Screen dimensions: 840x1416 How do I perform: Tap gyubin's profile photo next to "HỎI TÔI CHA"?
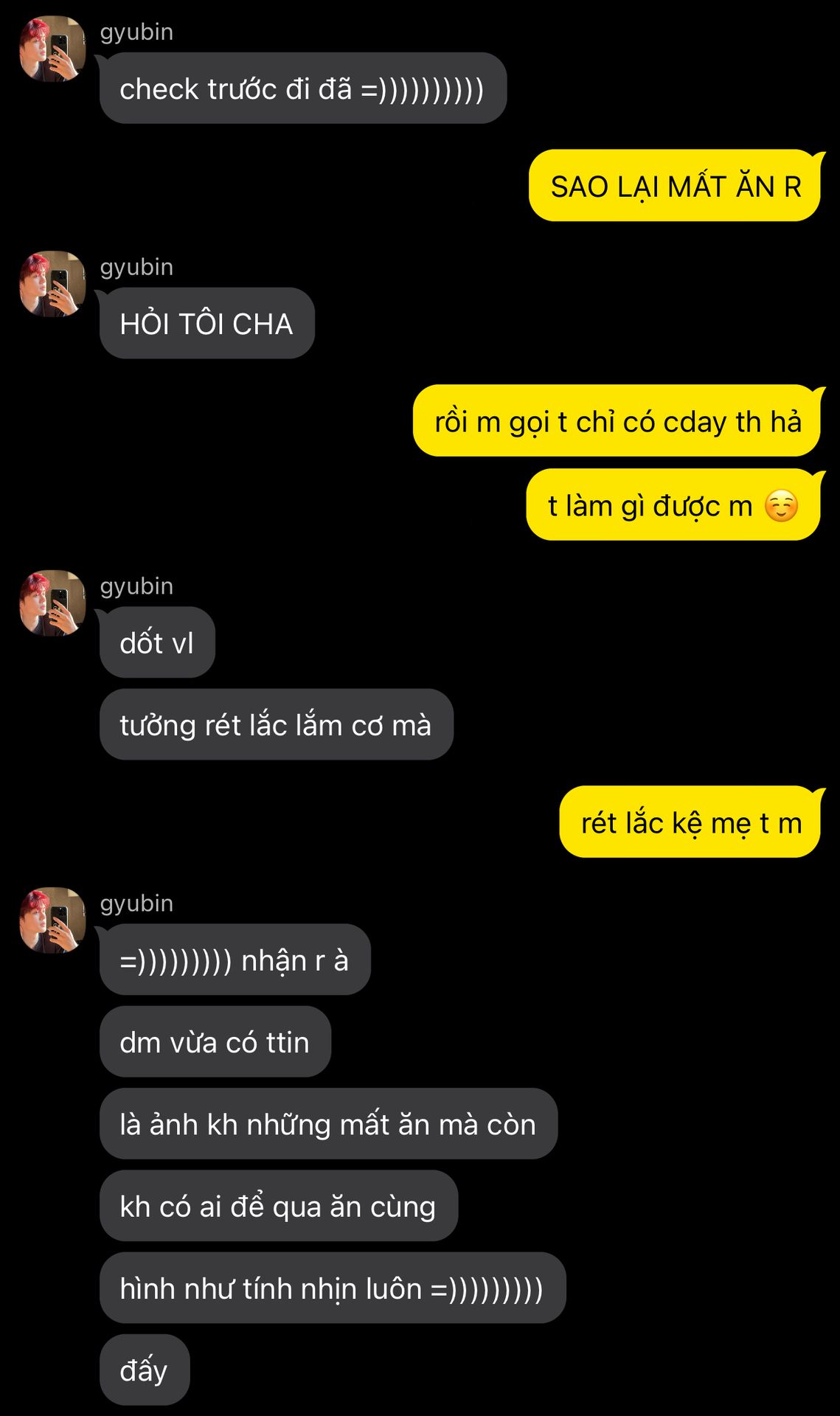(52, 284)
